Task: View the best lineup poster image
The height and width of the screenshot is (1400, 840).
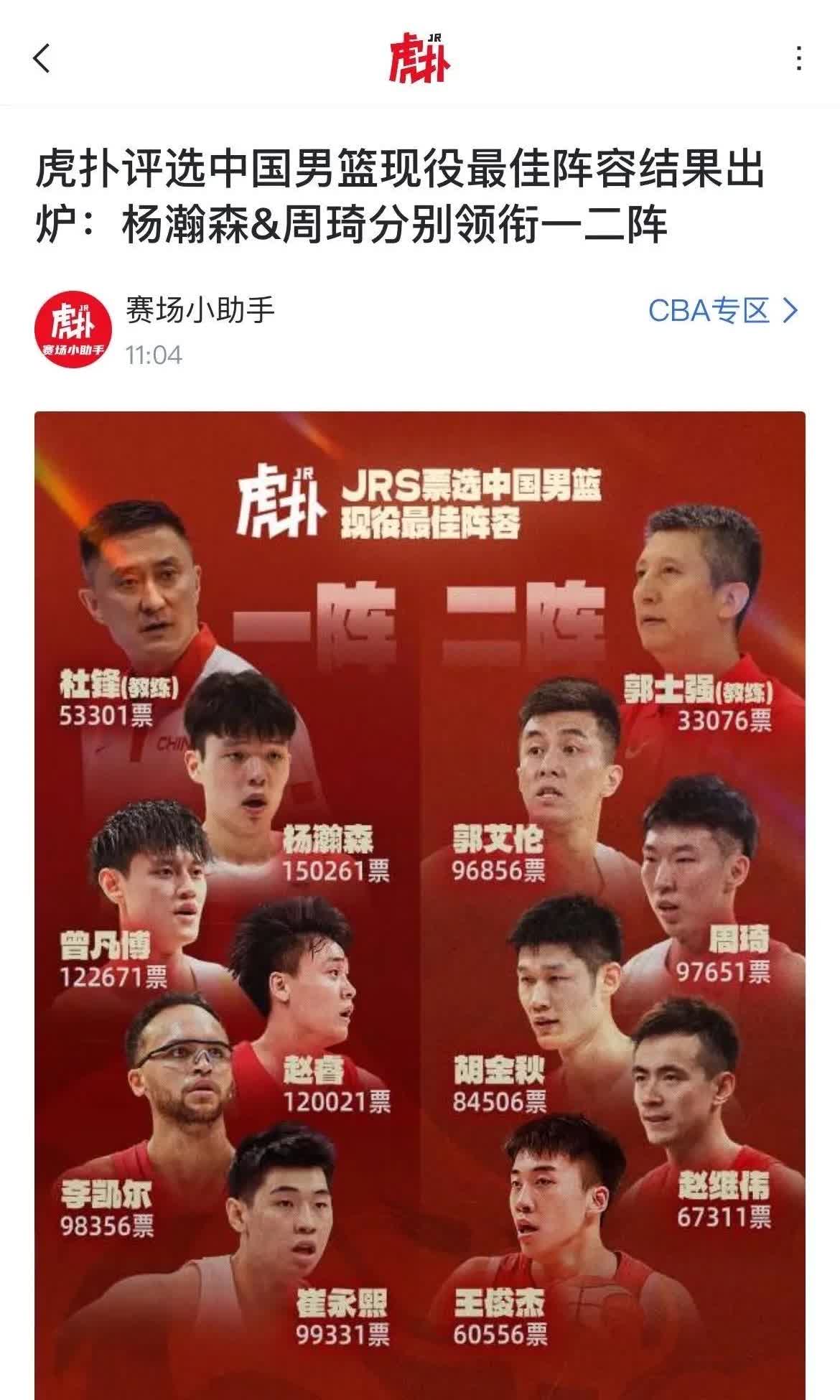Action: 420,905
